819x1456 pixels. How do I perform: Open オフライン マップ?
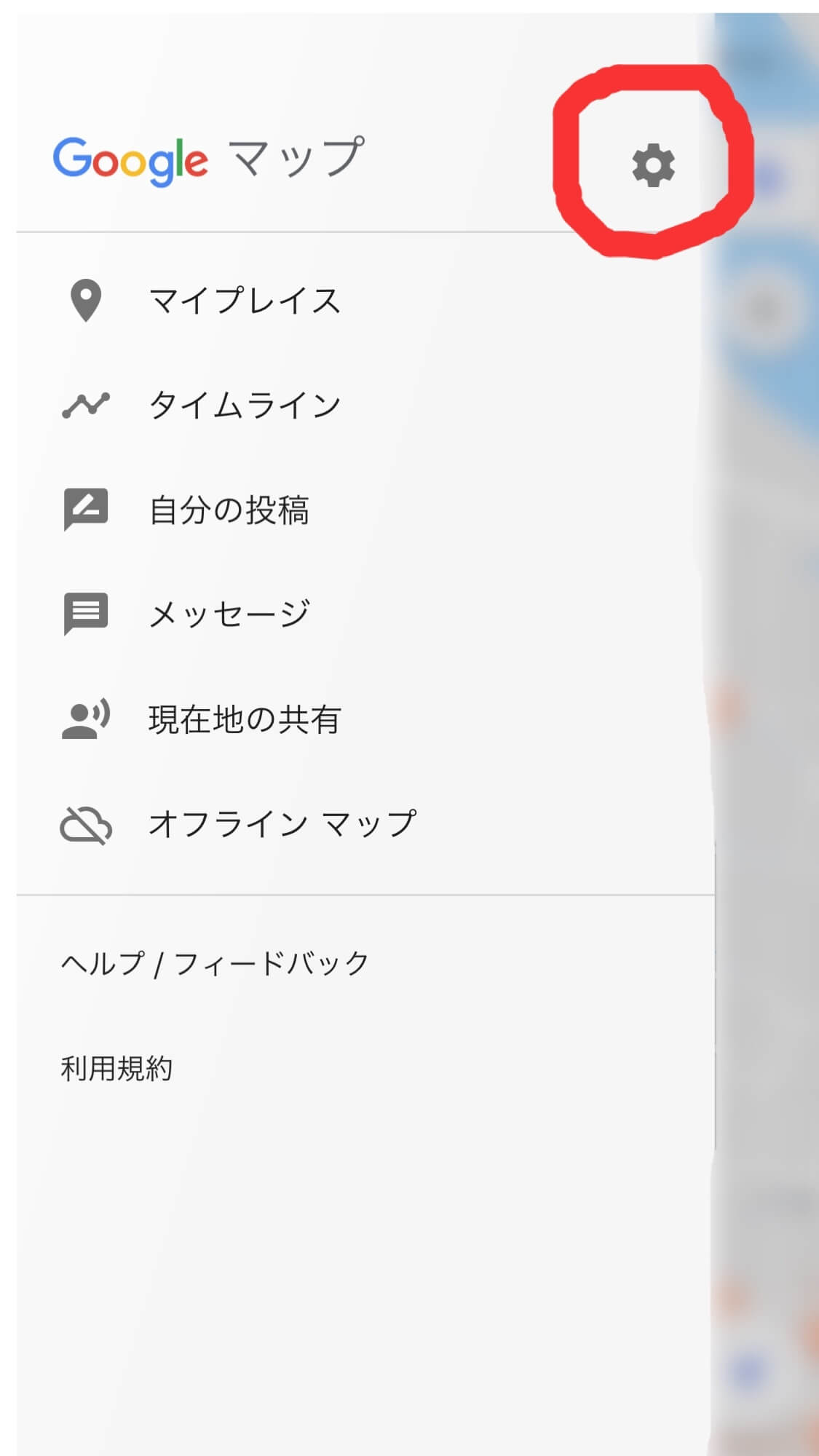365,824
